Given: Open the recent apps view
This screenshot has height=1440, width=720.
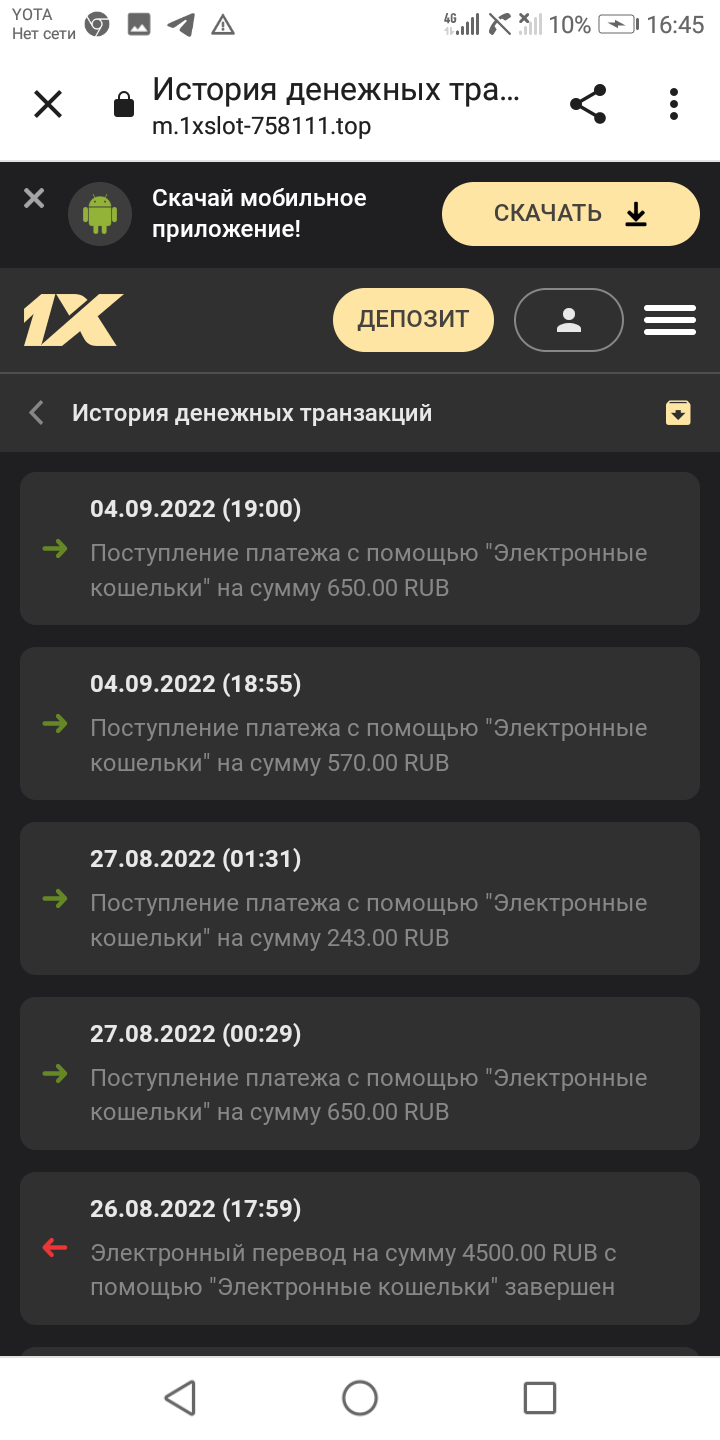Looking at the screenshot, I should [x=539, y=1397].
